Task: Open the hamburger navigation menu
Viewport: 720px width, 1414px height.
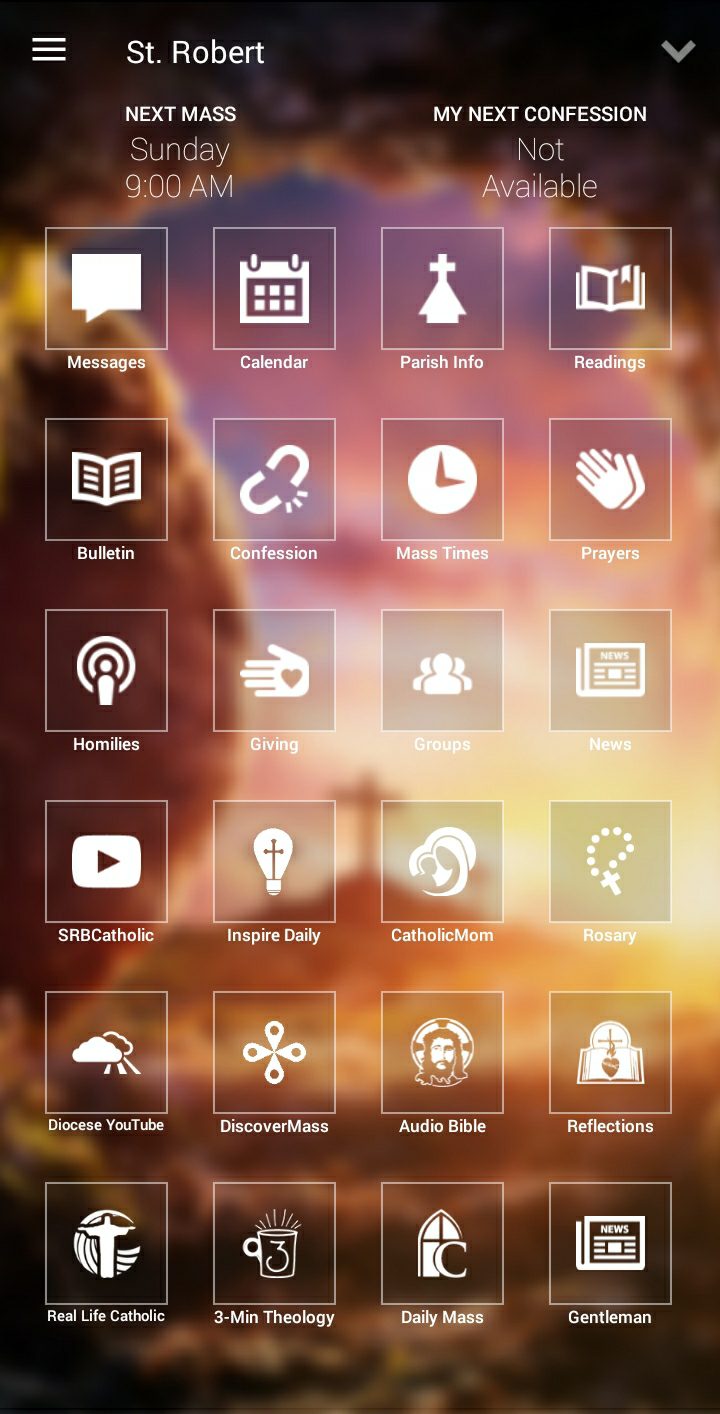Action: 48,50
